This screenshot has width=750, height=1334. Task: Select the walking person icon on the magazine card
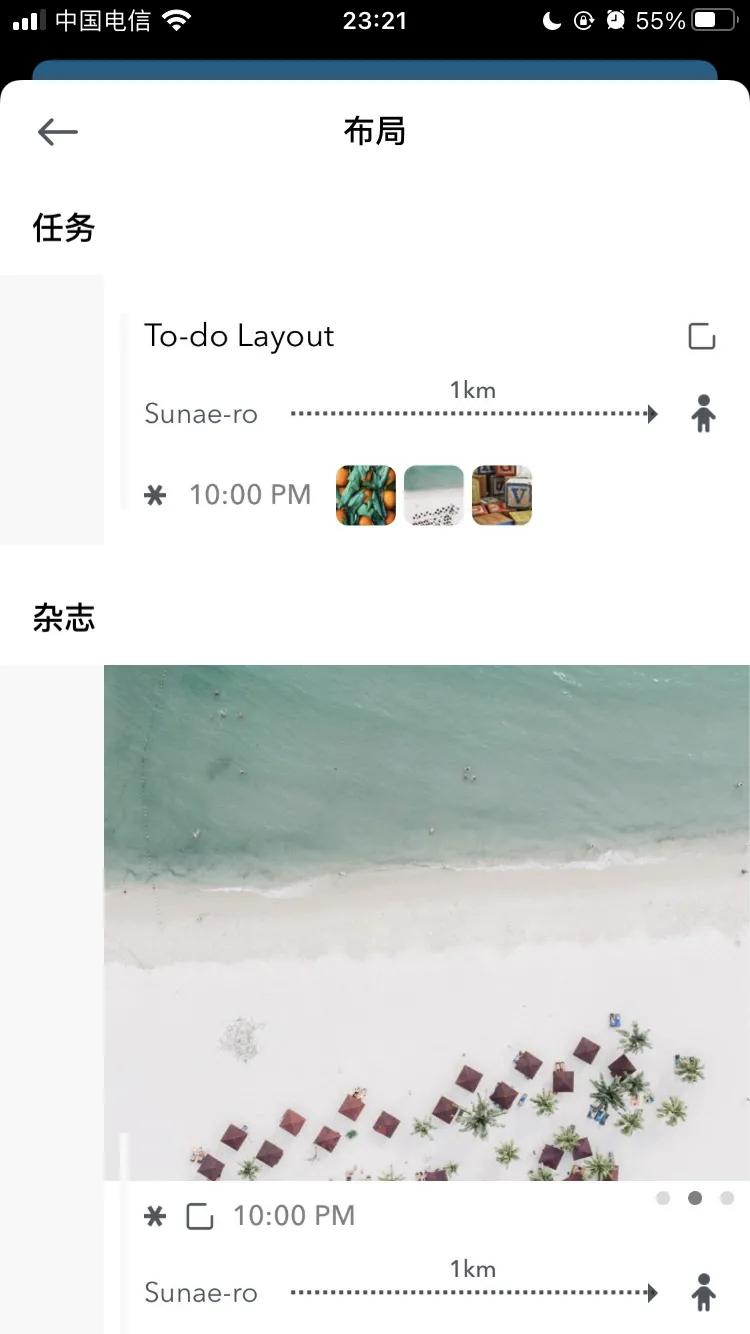pos(703,1292)
